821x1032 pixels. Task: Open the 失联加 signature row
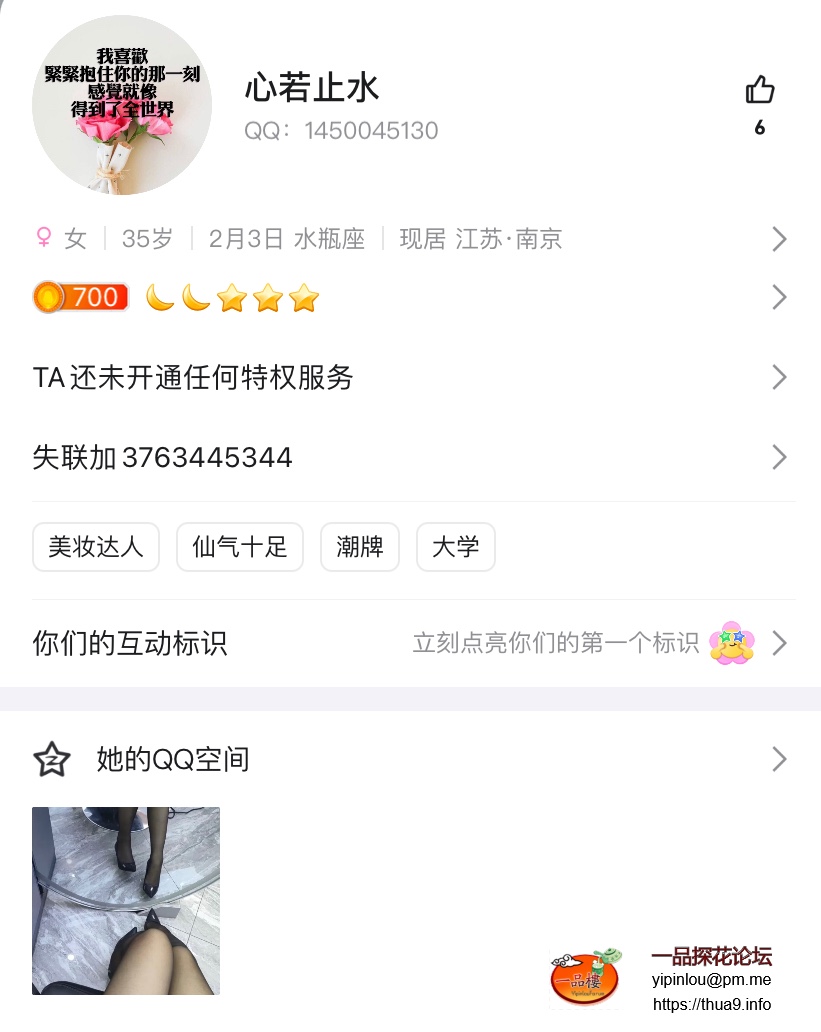click(x=410, y=458)
